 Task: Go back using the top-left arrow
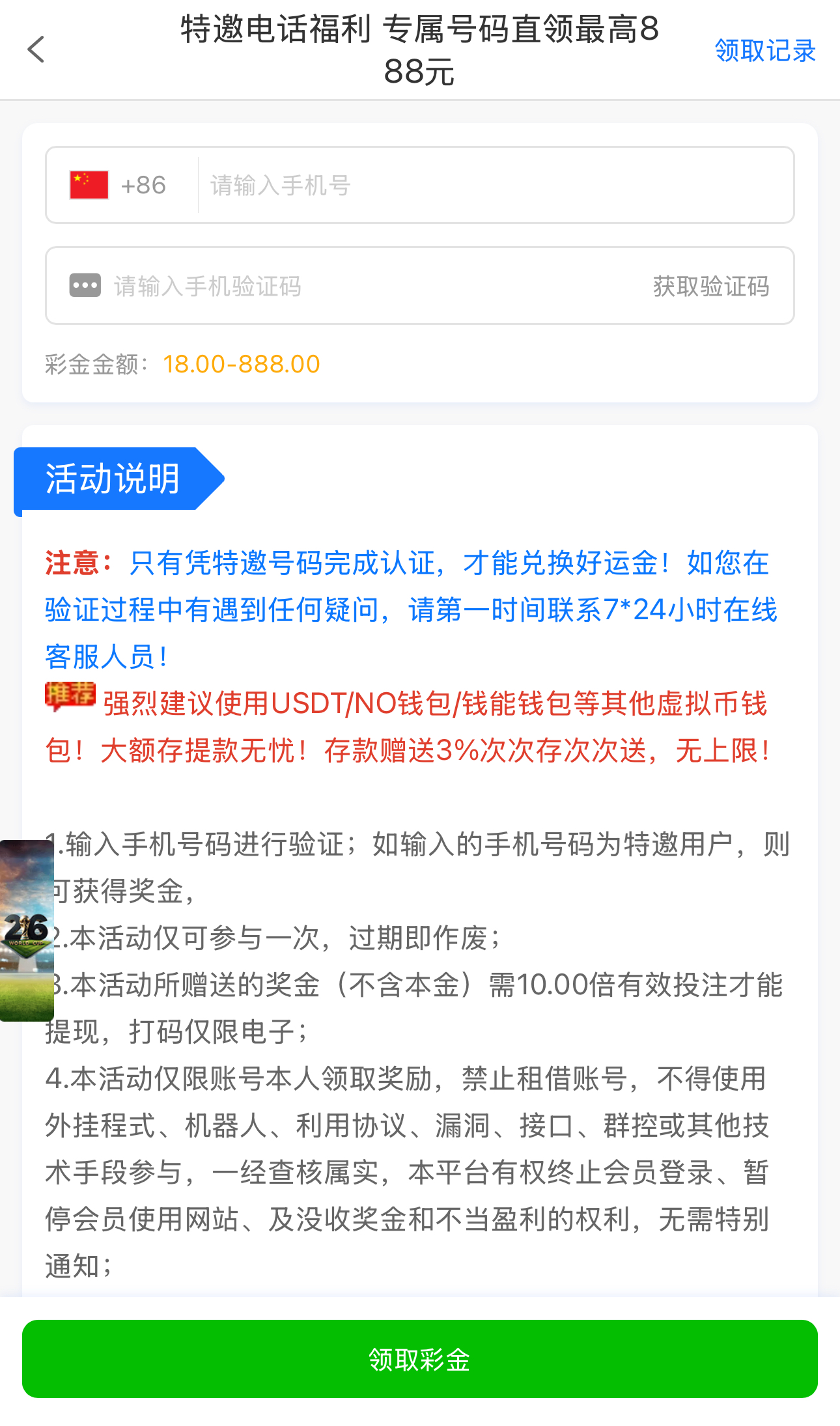pyautogui.click(x=36, y=49)
